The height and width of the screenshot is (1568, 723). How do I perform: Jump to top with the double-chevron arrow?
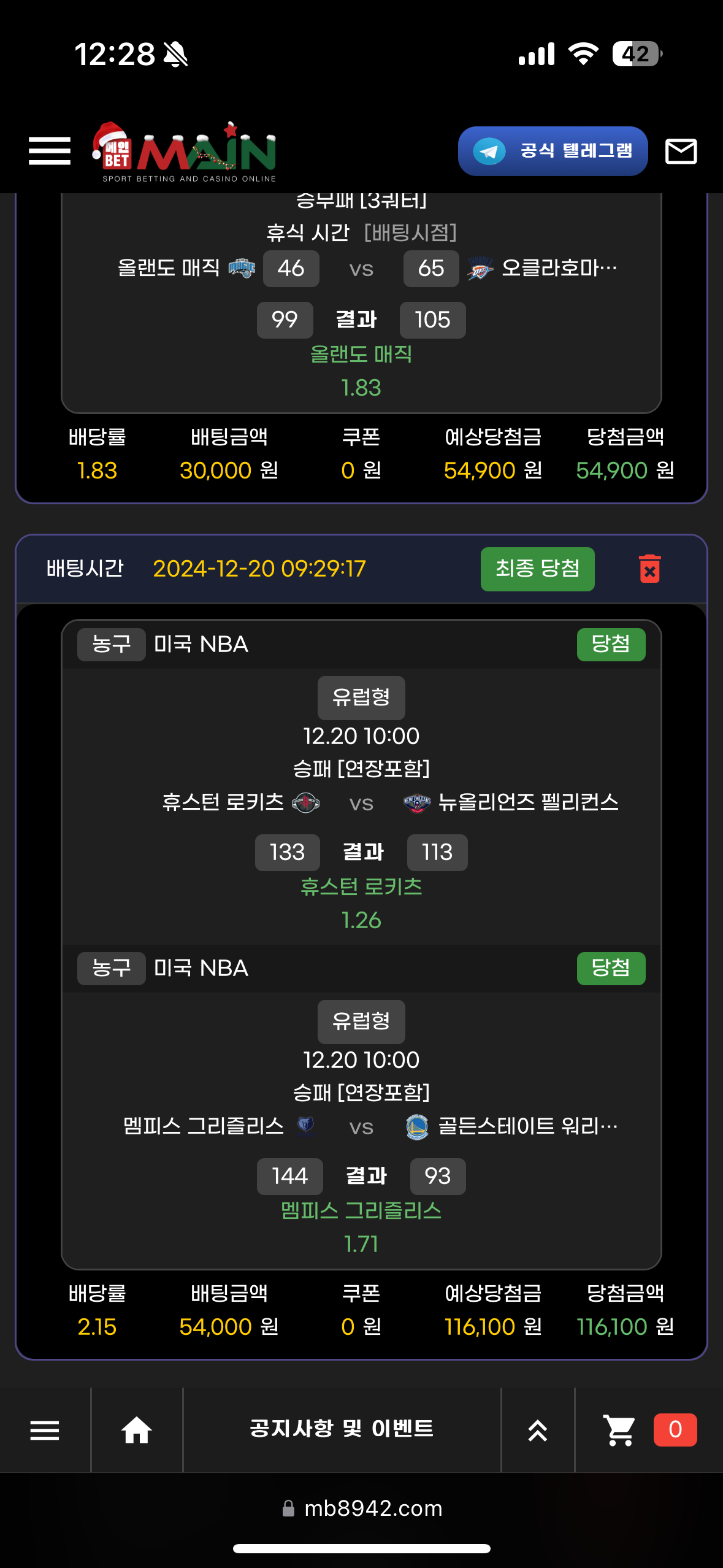click(x=538, y=1430)
